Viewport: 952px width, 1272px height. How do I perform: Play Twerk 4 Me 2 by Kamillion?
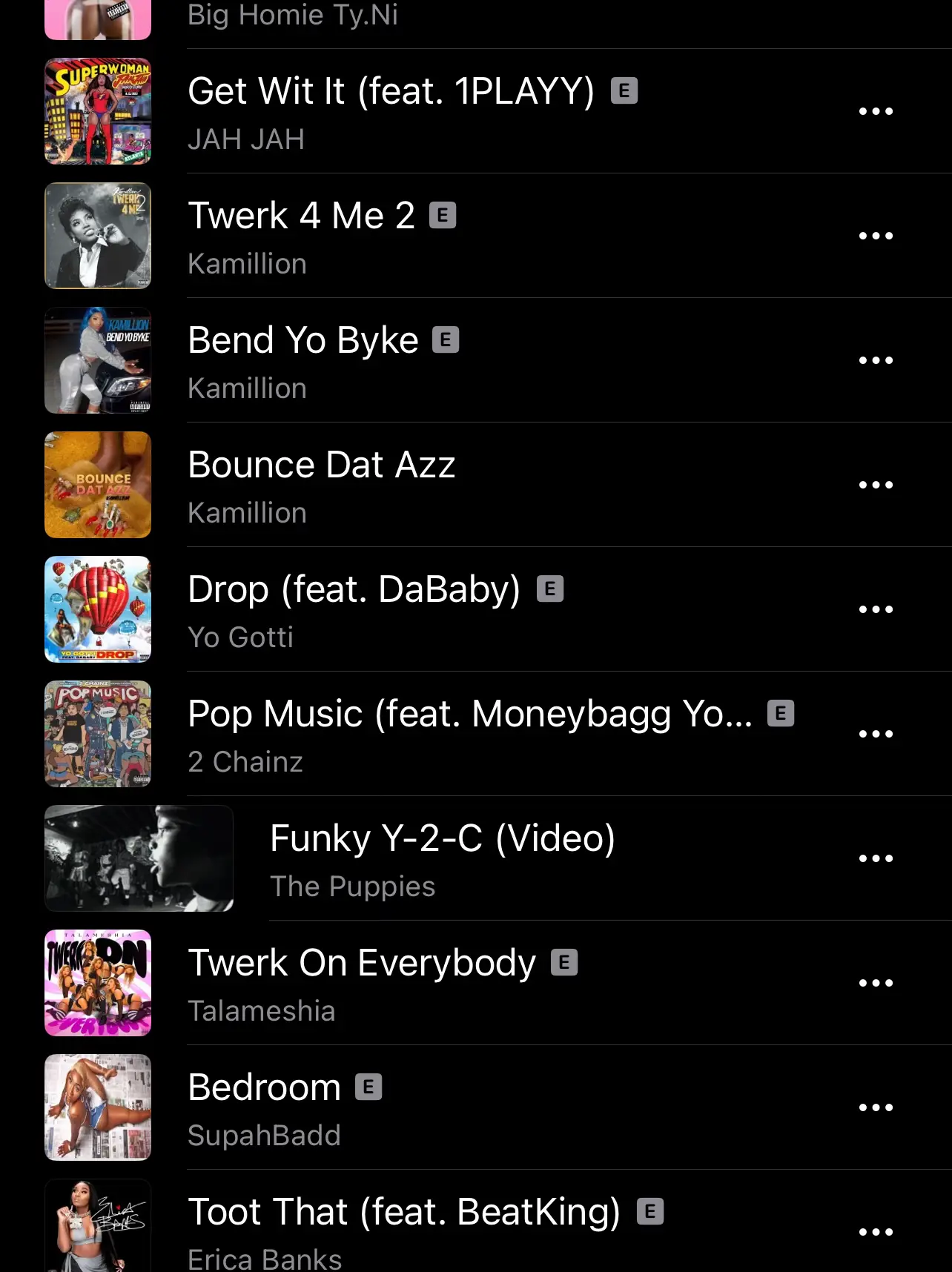(301, 236)
